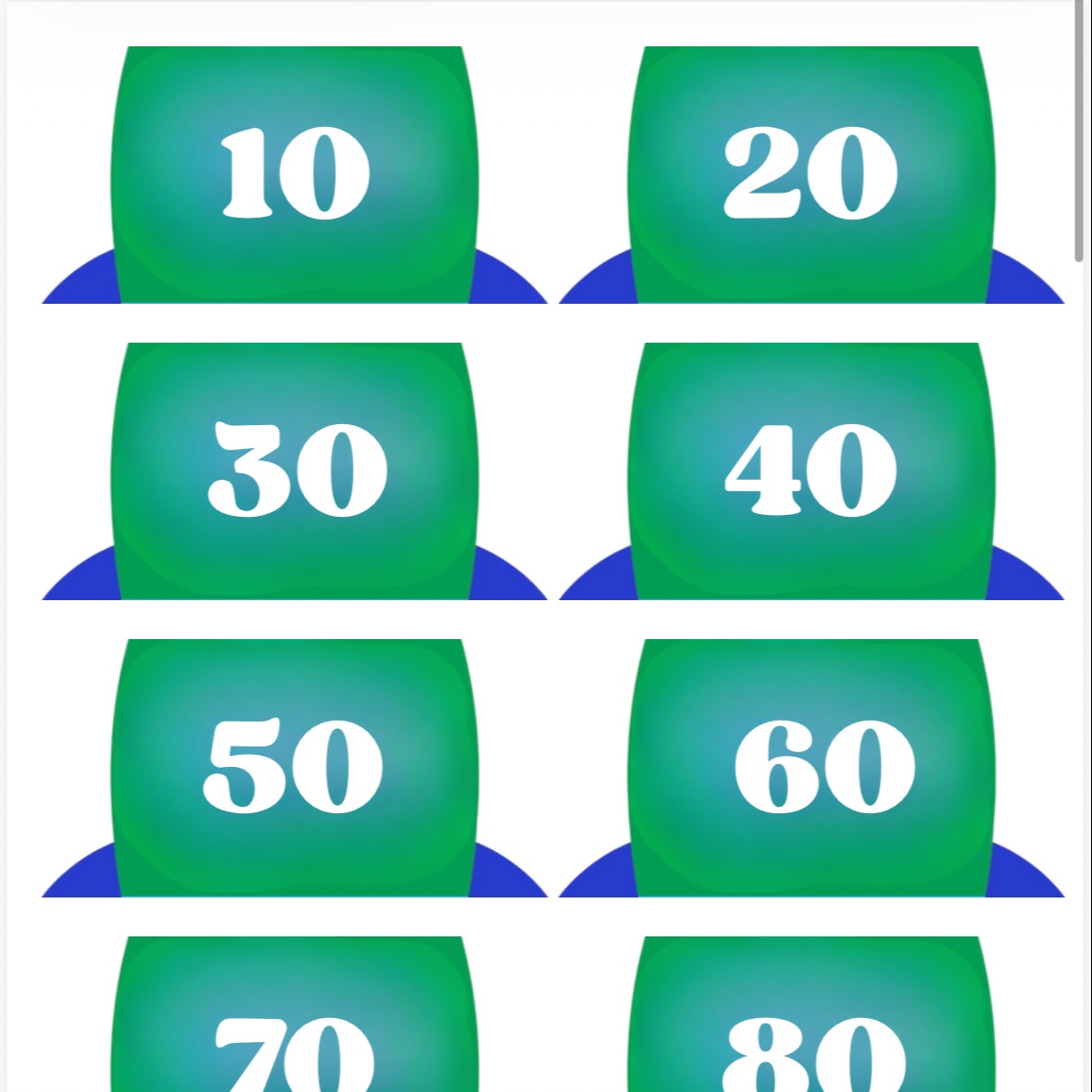Choose the 40 tile
This screenshot has height=1092, width=1092.
pos(811,471)
